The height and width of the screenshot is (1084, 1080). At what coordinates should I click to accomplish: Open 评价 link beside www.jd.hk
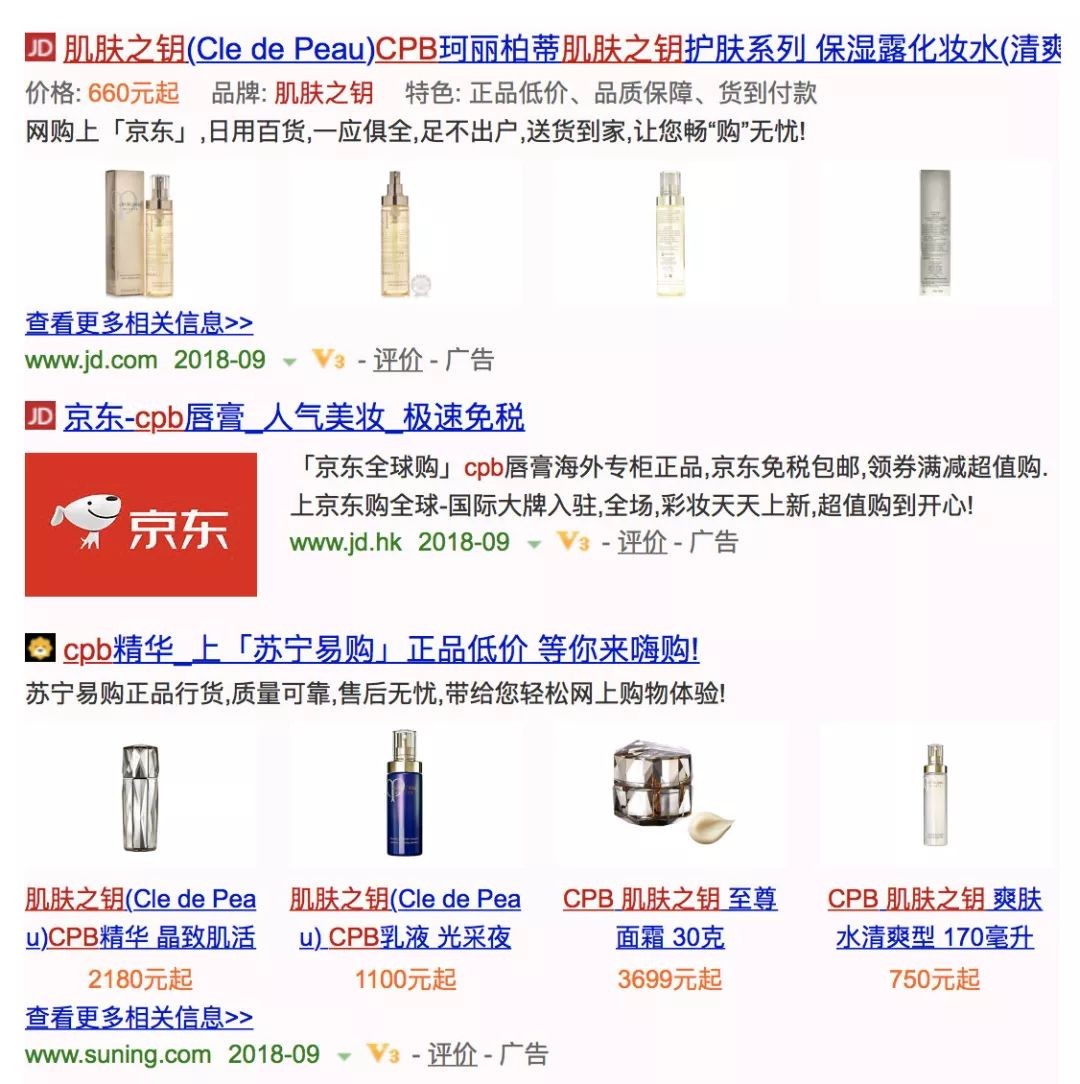pos(641,542)
